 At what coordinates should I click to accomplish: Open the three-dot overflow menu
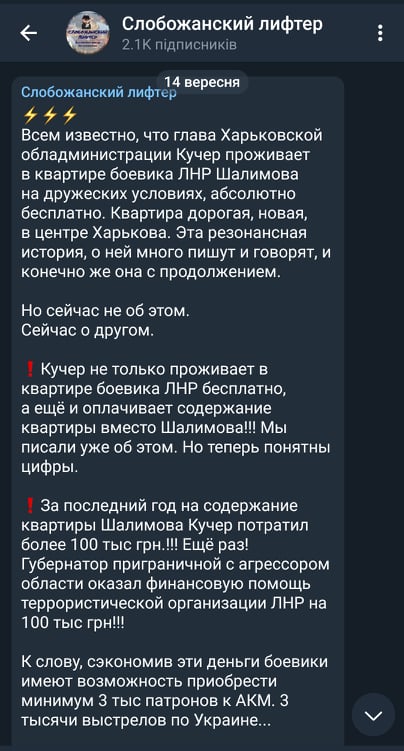[x=380, y=33]
